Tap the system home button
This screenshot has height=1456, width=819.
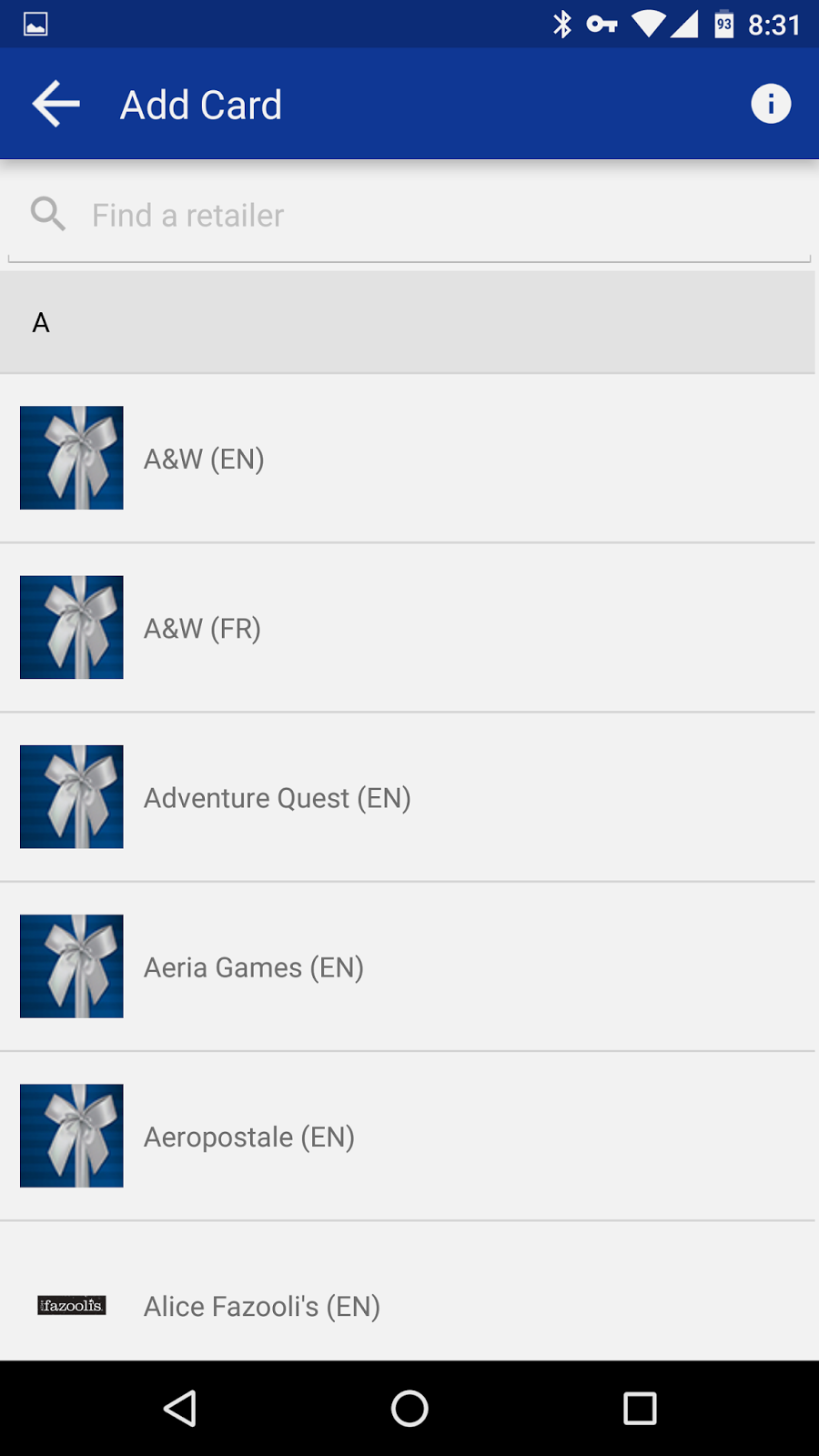click(409, 1409)
